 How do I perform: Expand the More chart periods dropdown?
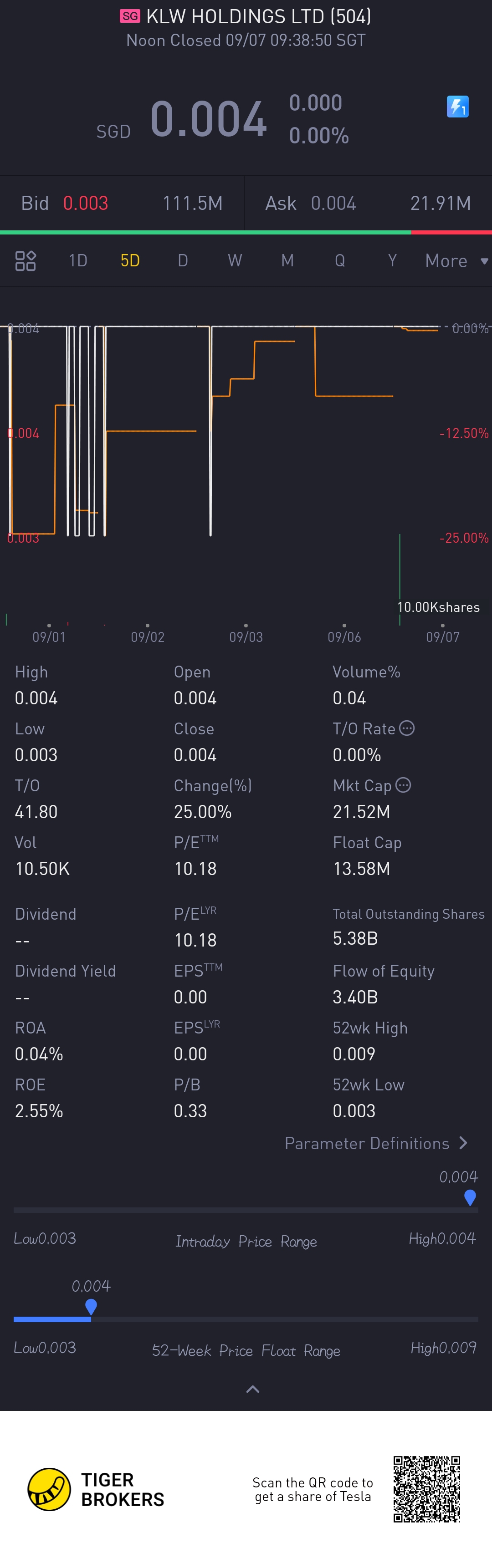point(456,260)
